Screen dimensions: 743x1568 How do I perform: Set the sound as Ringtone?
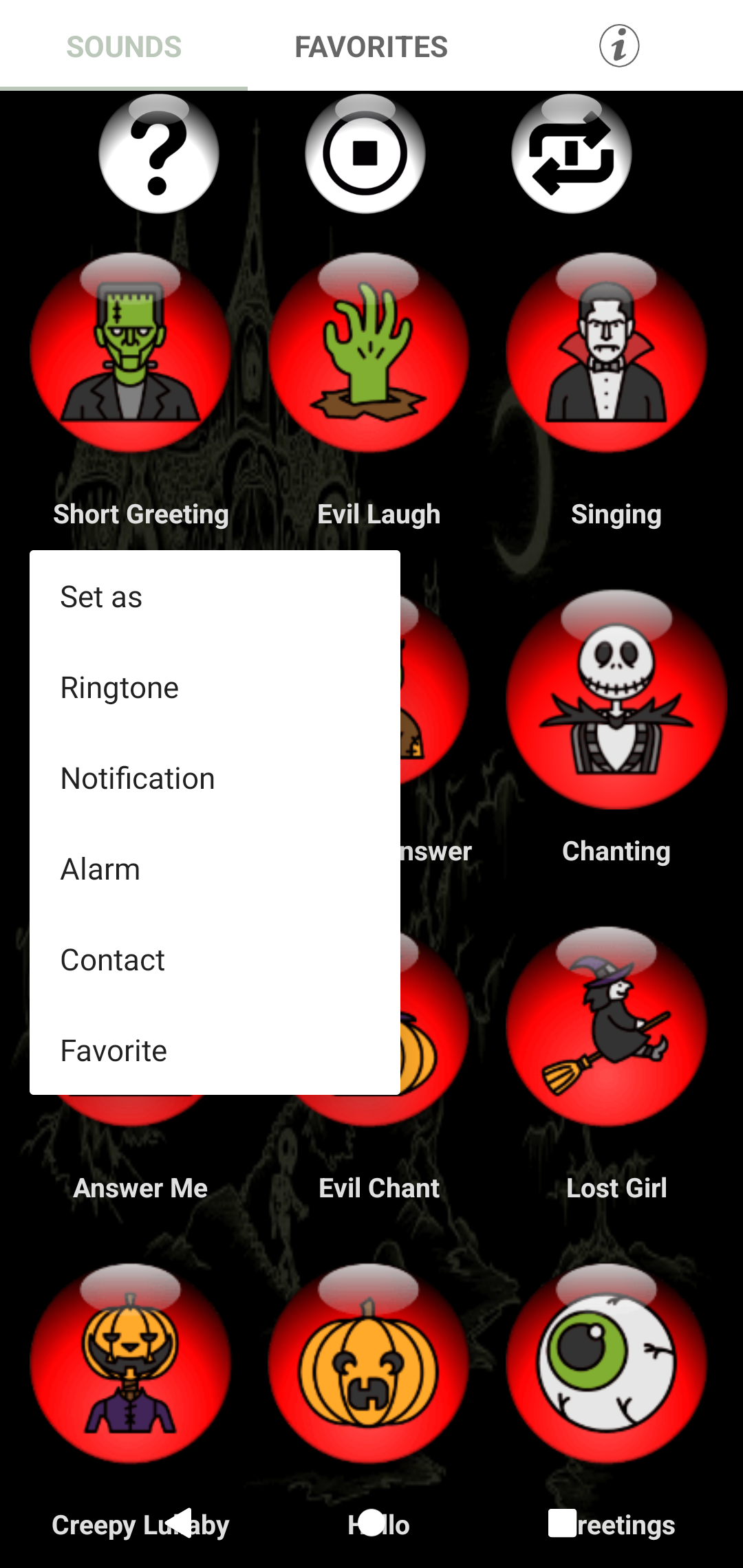pos(120,686)
